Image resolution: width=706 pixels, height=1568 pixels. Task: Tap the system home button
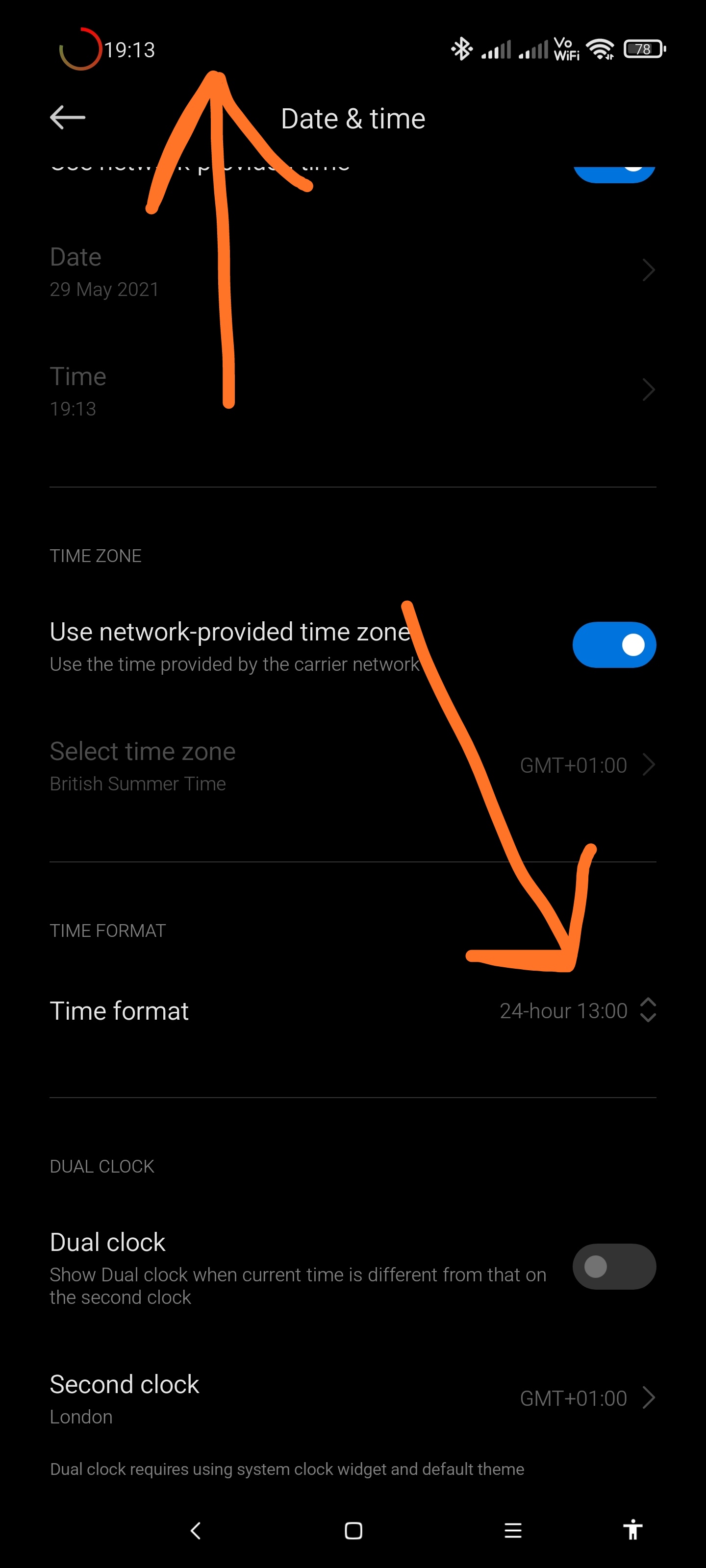pyautogui.click(x=353, y=1530)
